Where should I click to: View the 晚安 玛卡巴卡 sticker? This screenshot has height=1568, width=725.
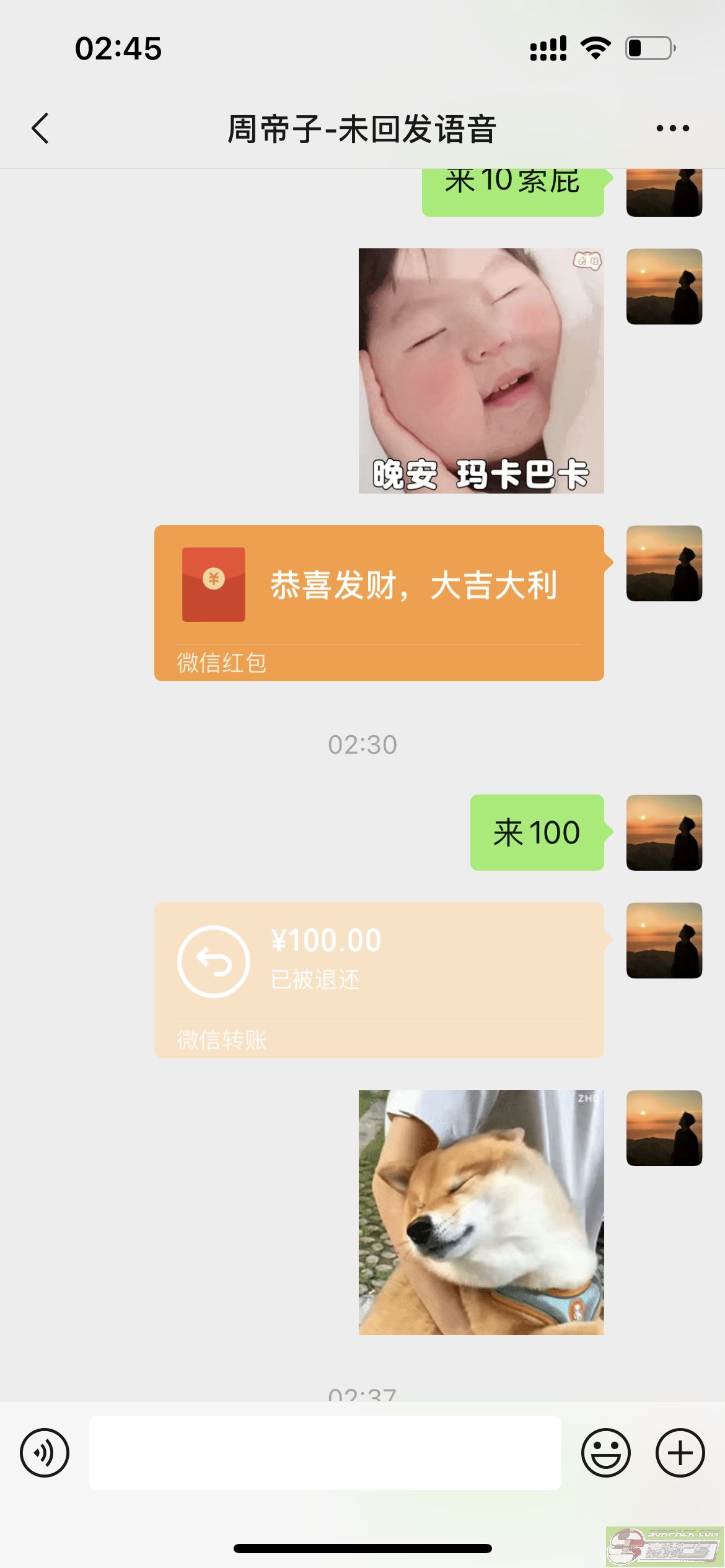click(481, 370)
